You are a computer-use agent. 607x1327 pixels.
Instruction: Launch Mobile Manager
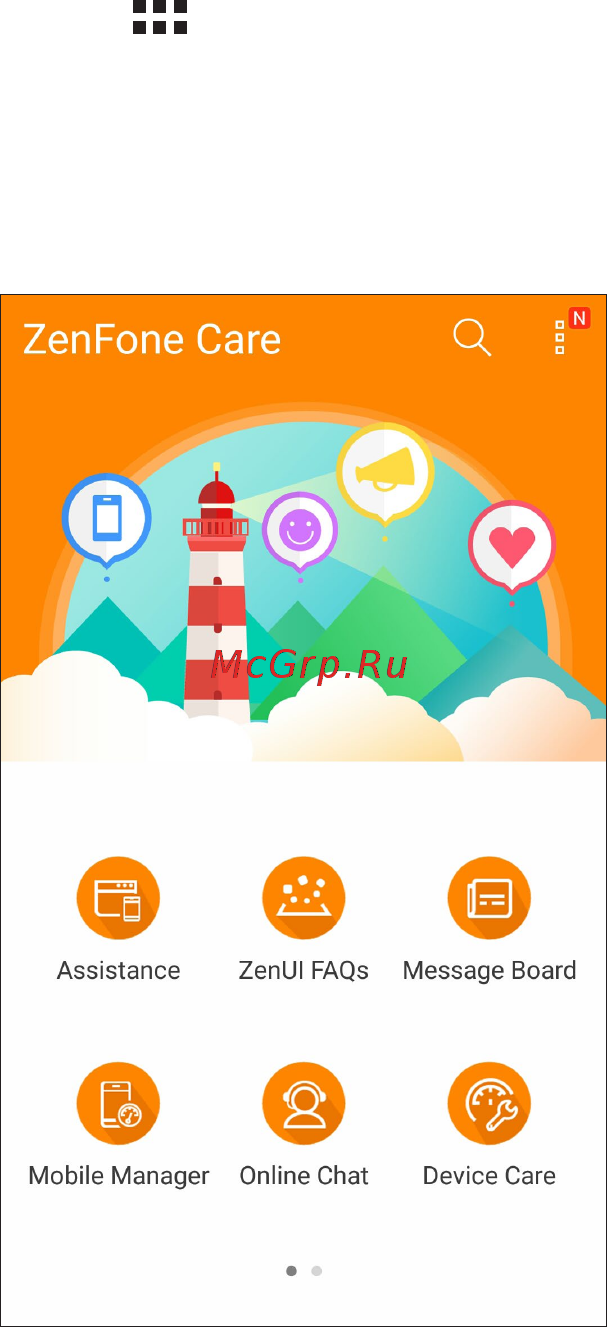click(118, 1103)
